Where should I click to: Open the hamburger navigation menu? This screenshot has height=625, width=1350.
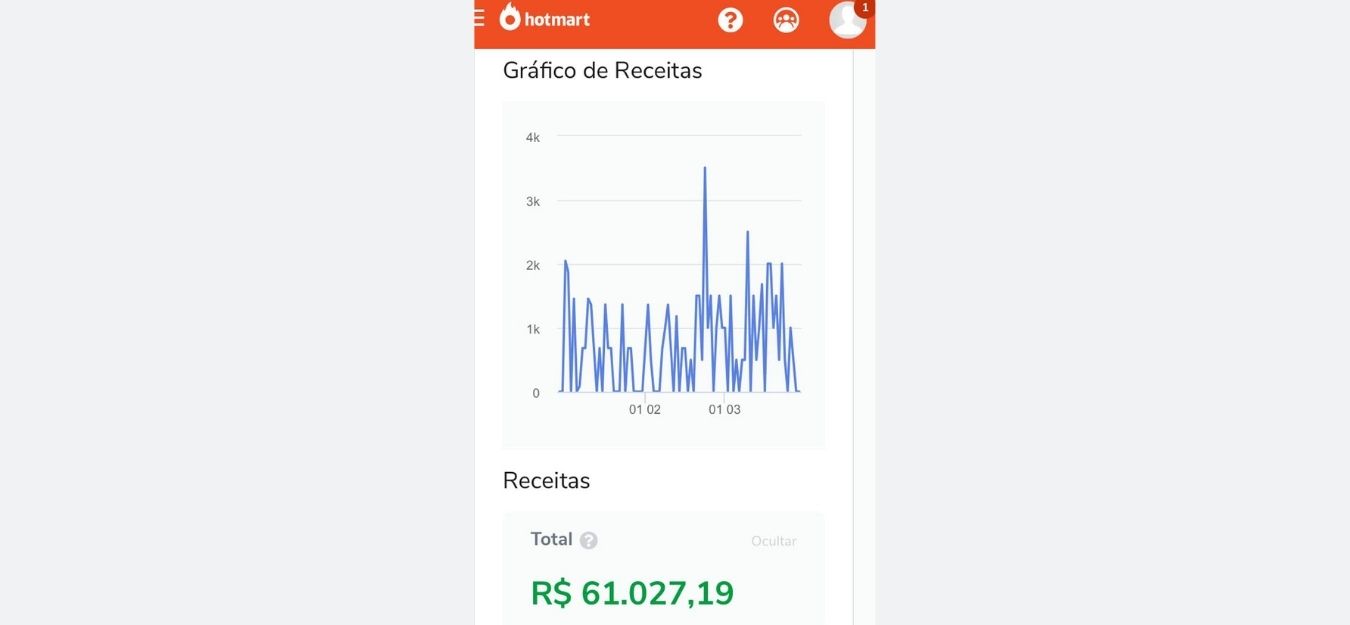[479, 18]
